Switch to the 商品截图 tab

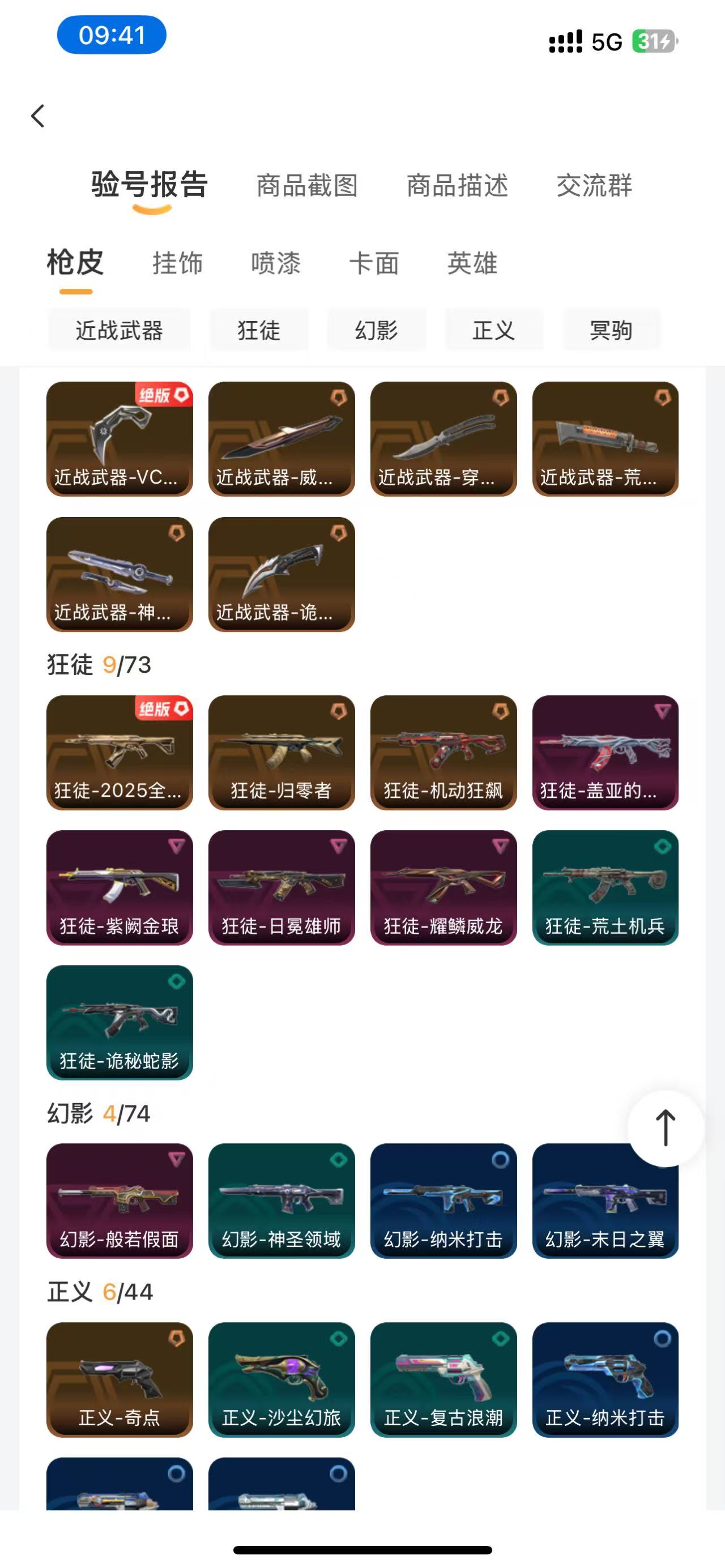point(307,186)
